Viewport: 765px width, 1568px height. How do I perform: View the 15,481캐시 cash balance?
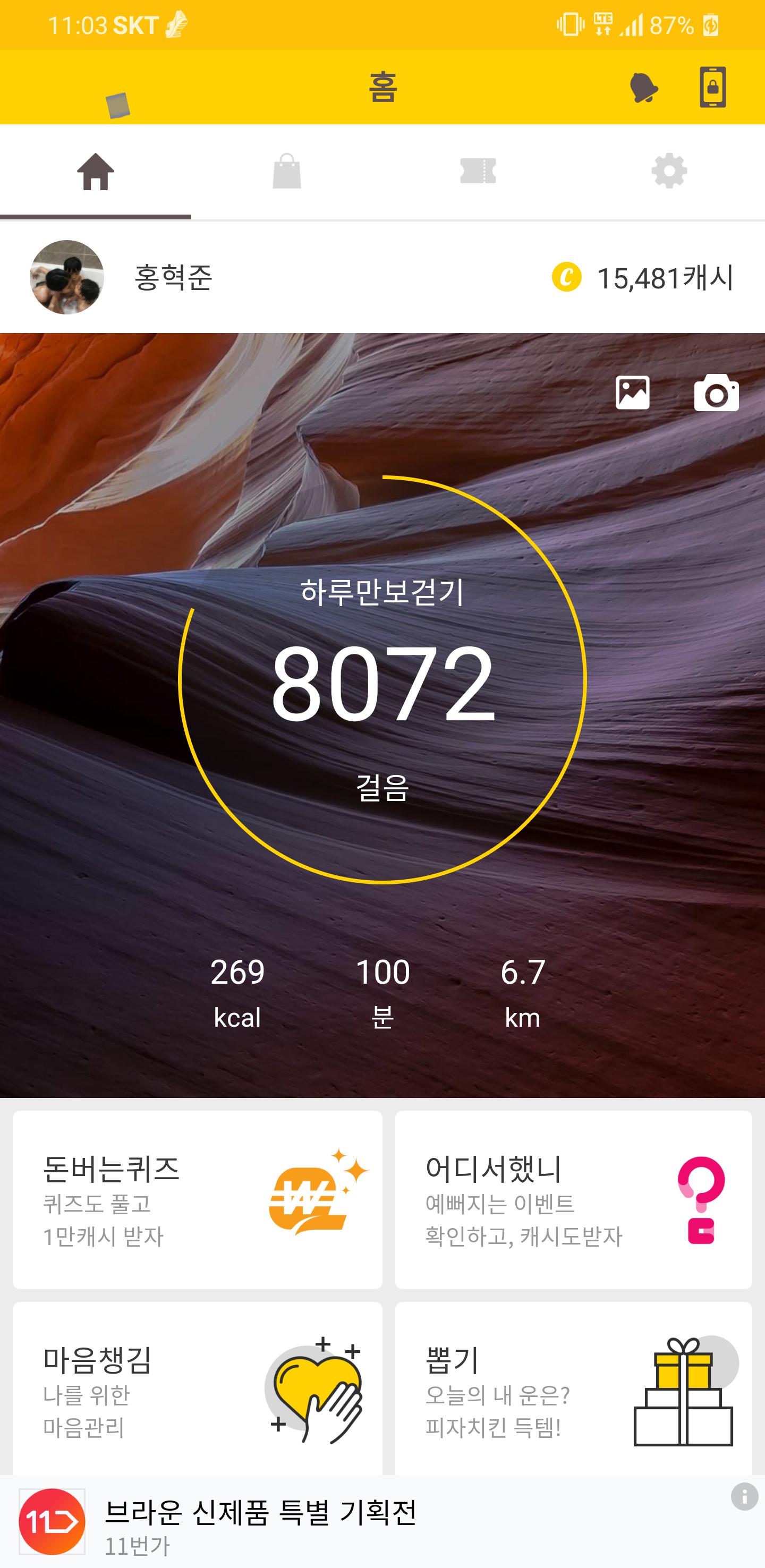click(x=643, y=278)
